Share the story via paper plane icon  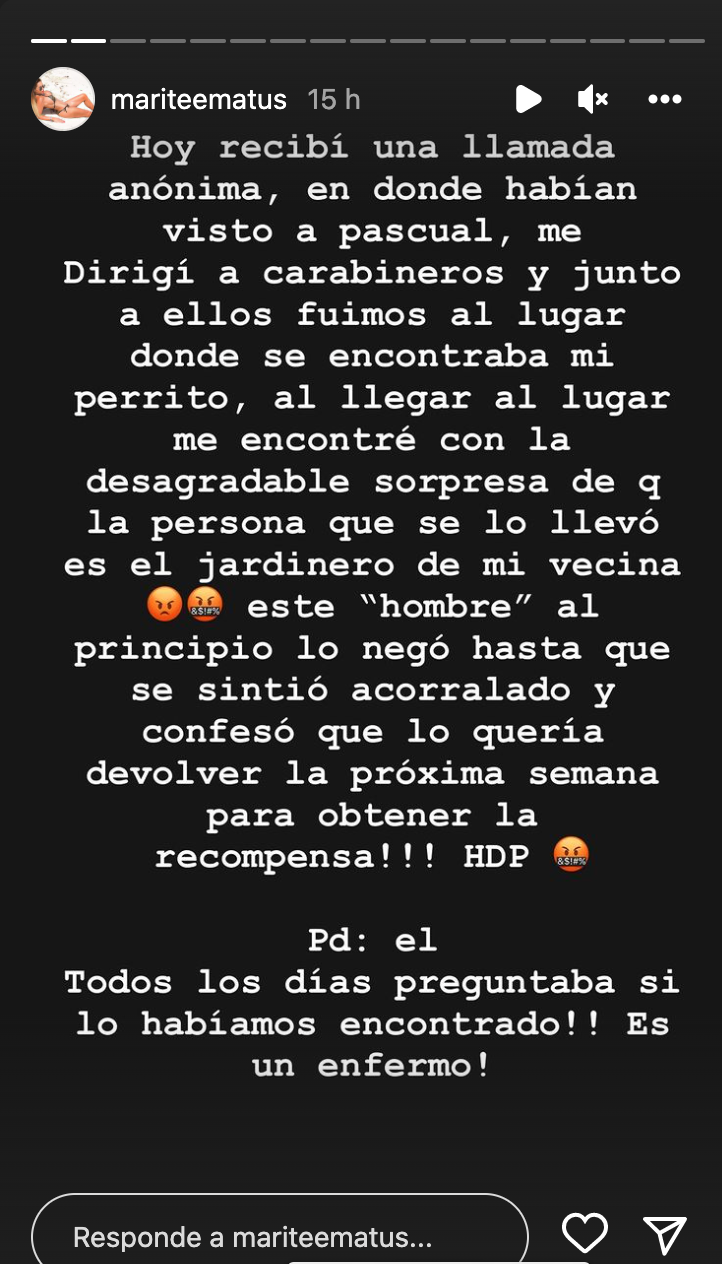(664, 1234)
